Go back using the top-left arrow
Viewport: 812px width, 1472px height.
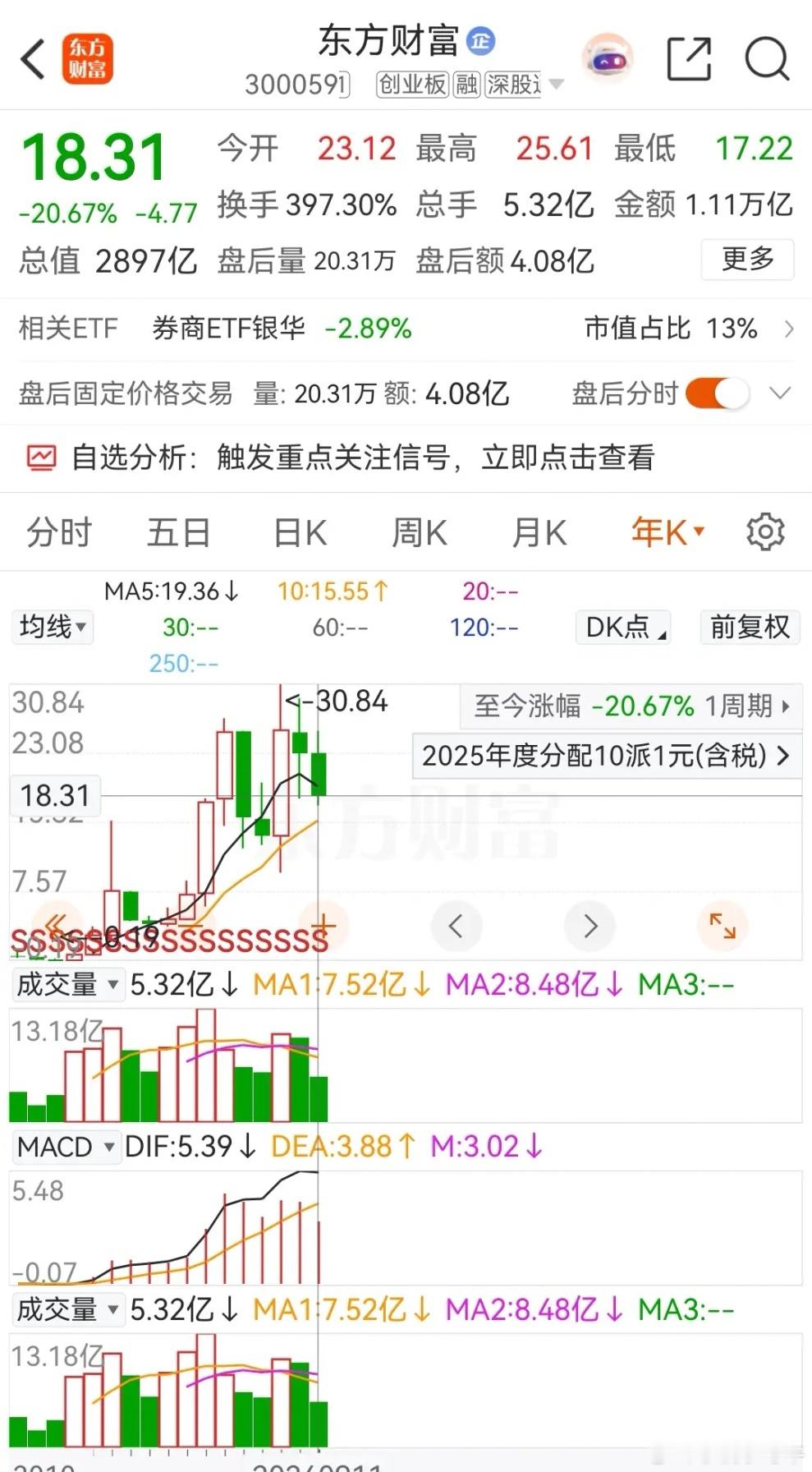(x=33, y=60)
